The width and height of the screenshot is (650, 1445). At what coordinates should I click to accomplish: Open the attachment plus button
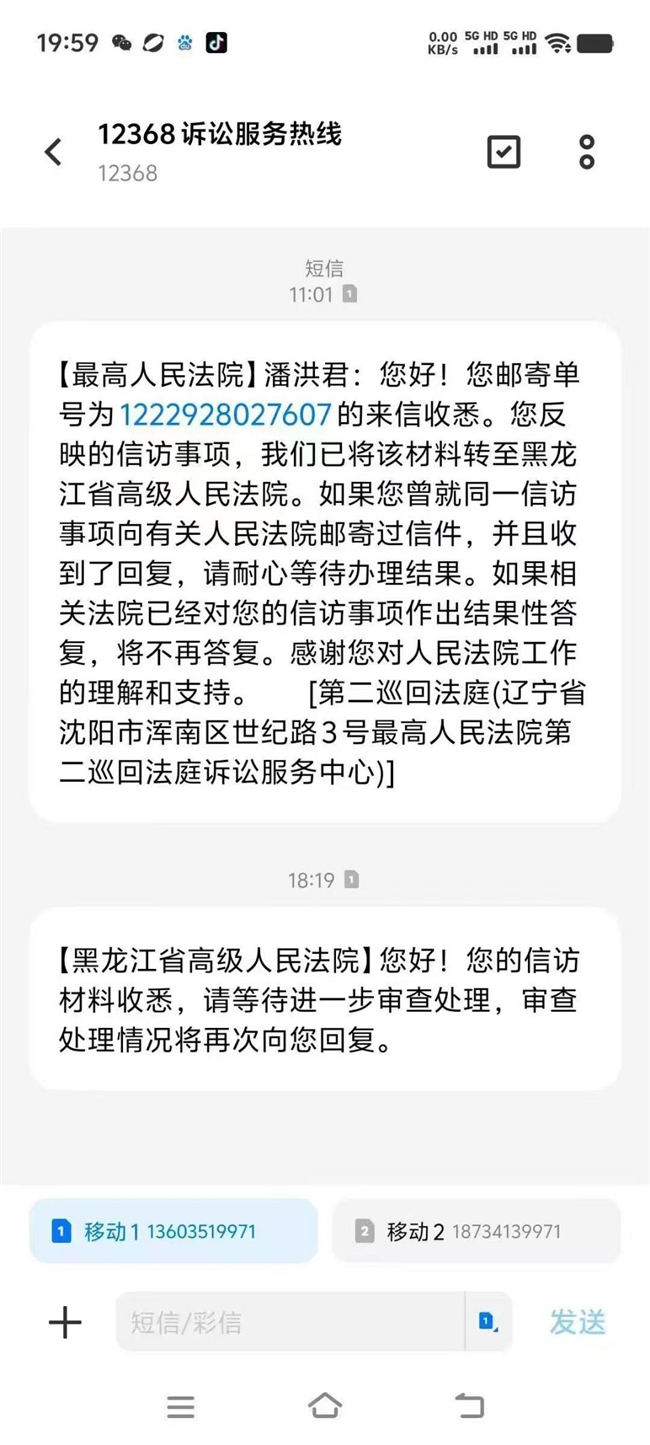[x=65, y=1322]
